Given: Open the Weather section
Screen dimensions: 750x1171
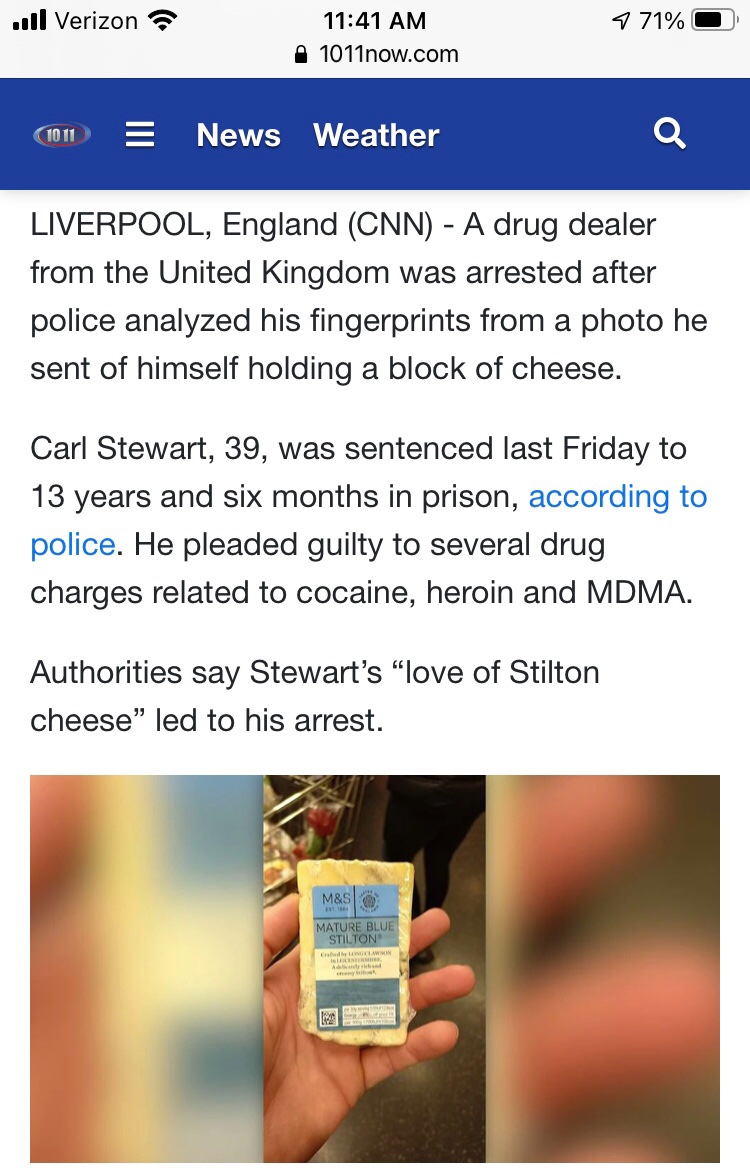Looking at the screenshot, I should (376, 135).
